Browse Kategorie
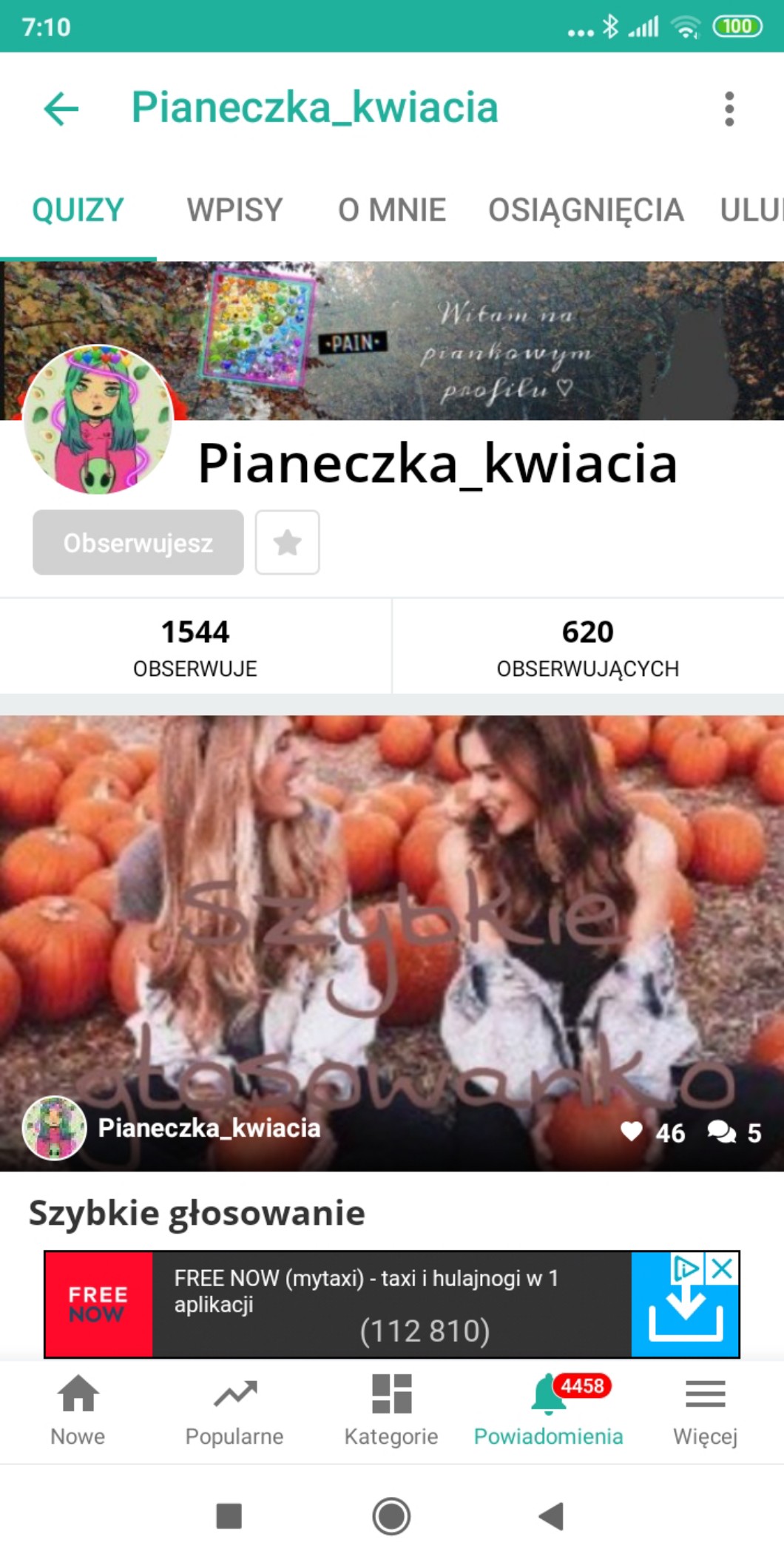This screenshot has height=1568, width=784. point(391,1410)
